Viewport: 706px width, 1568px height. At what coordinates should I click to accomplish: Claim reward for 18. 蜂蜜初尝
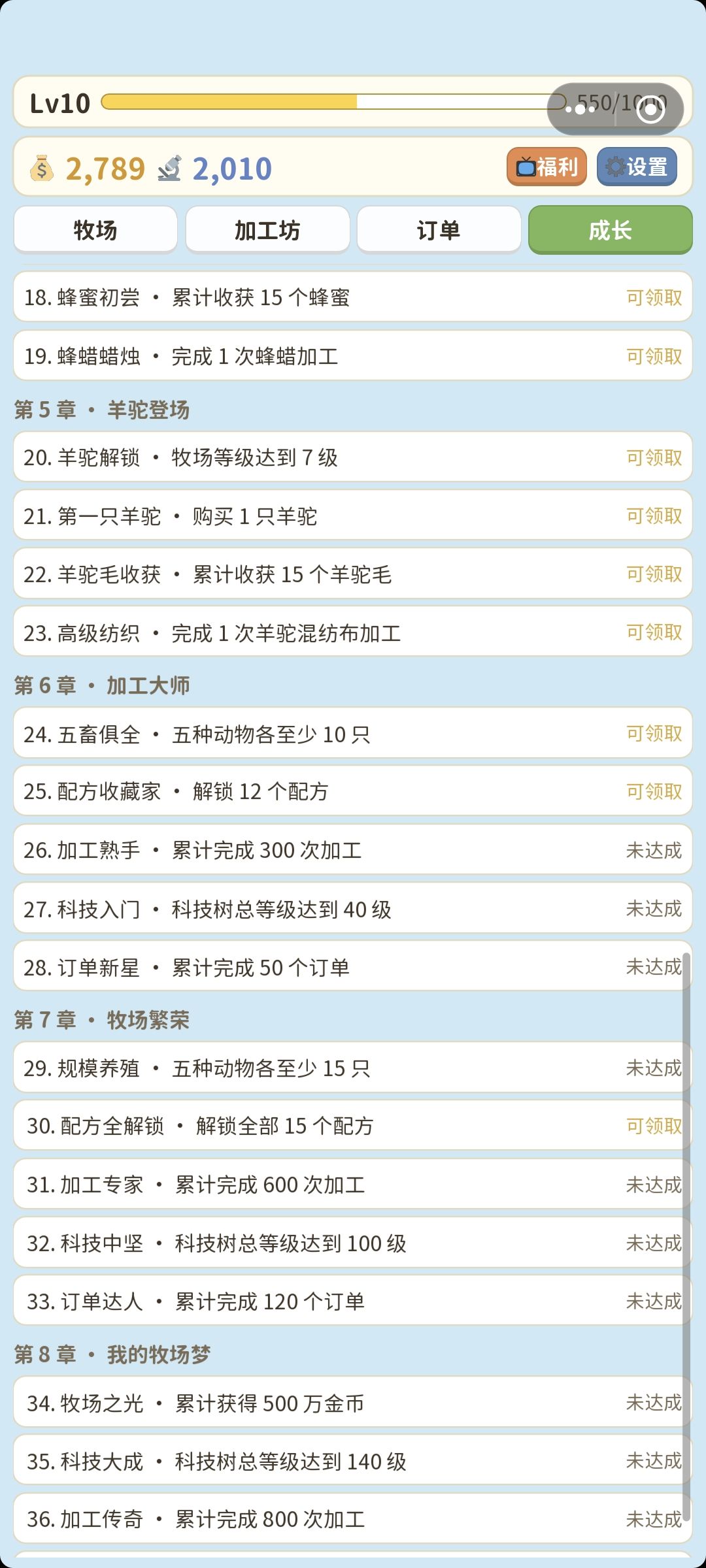tap(654, 297)
